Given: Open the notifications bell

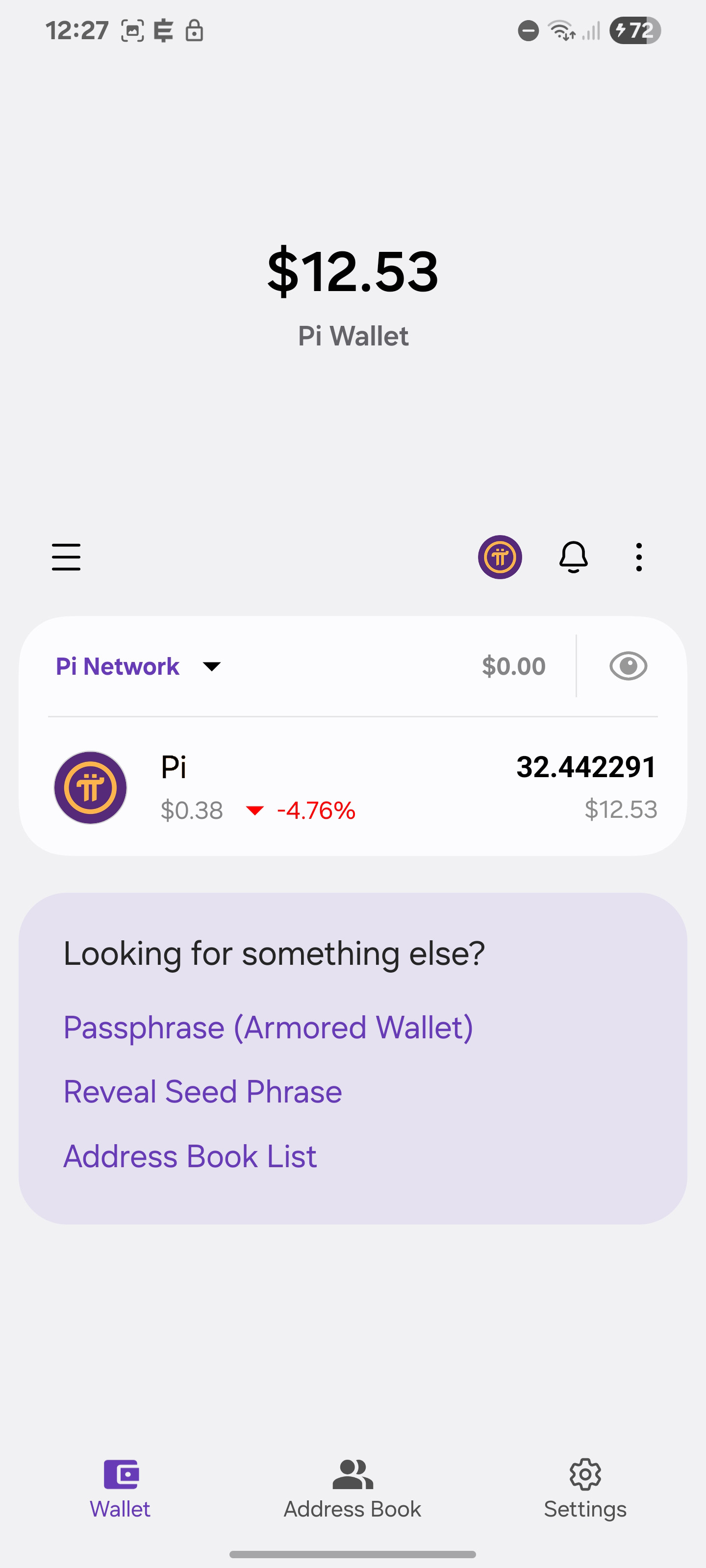Looking at the screenshot, I should coord(573,557).
